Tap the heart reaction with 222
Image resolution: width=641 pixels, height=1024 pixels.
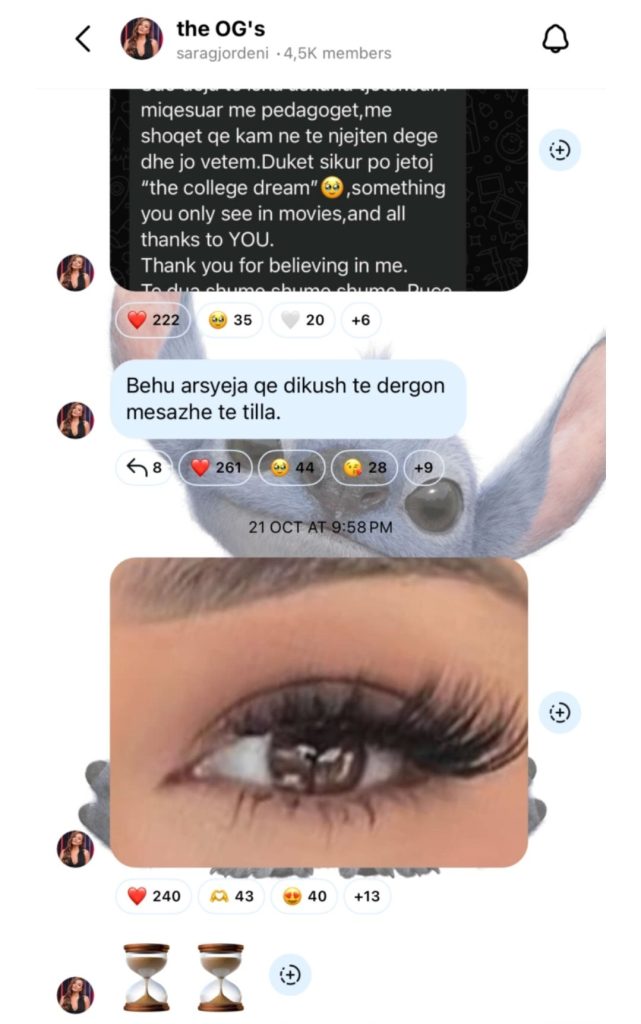coord(152,320)
